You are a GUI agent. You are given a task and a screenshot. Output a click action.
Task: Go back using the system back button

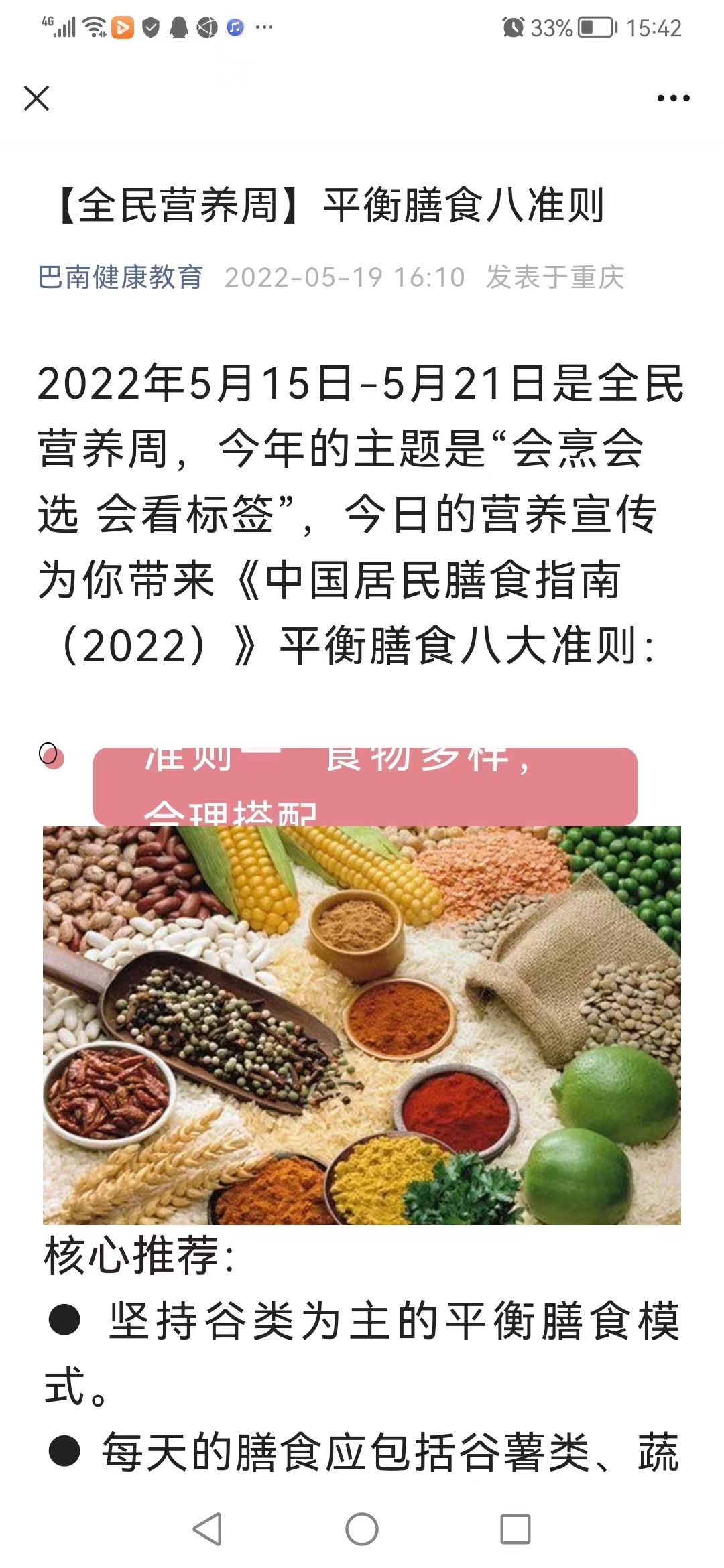click(x=207, y=1528)
